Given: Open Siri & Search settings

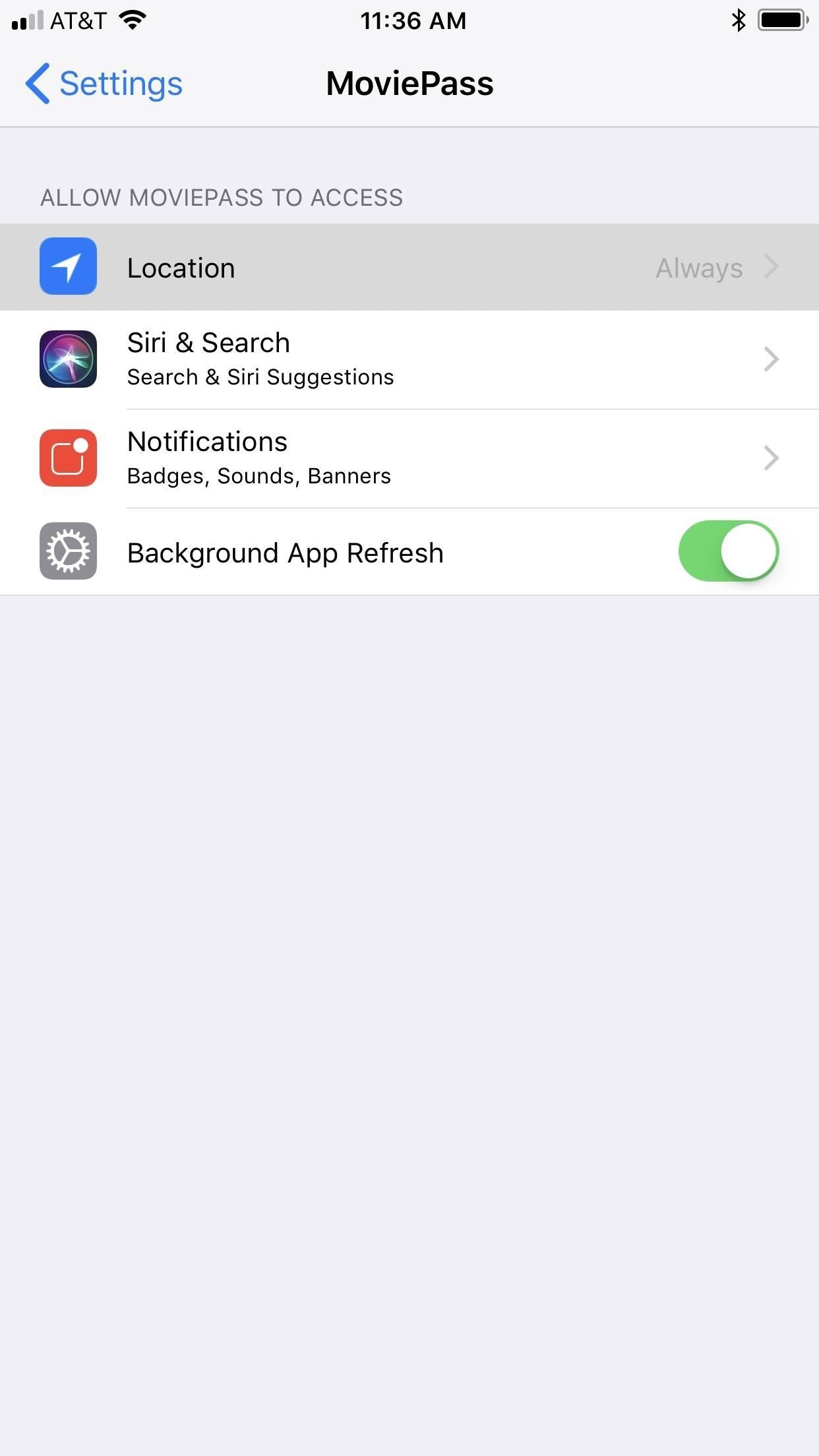Looking at the screenshot, I should point(409,359).
